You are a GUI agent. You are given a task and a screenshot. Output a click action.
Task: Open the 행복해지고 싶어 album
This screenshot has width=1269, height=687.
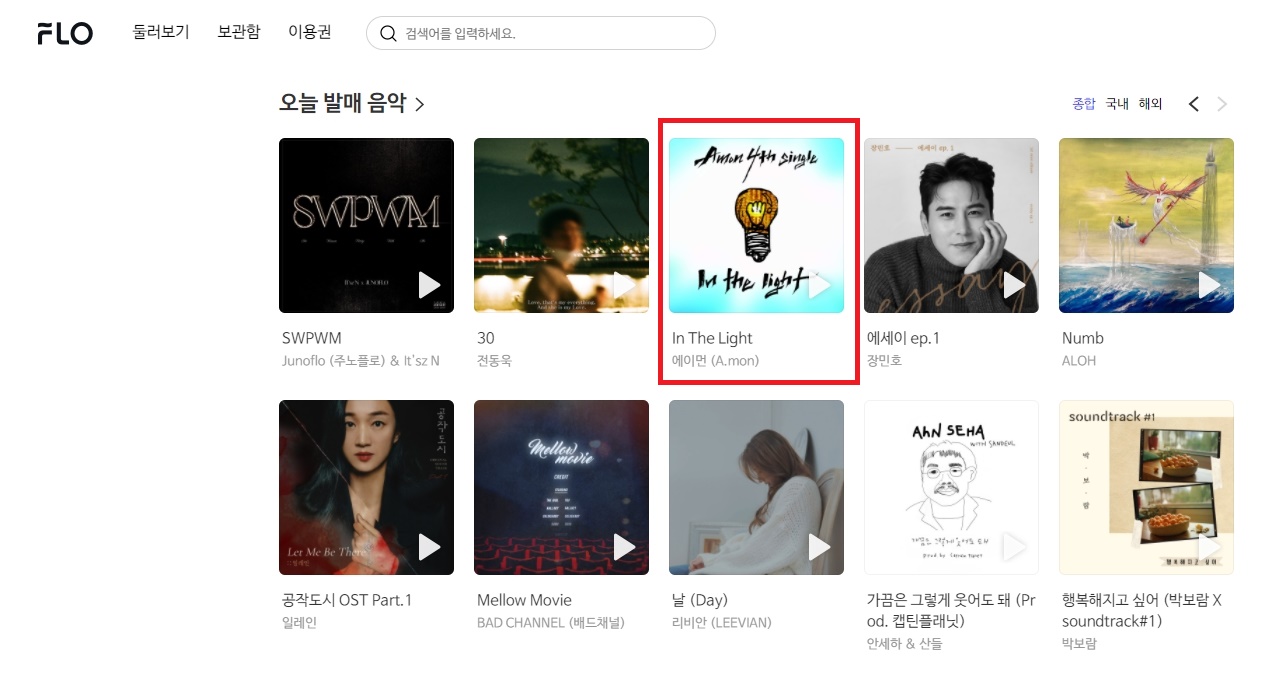tap(1145, 487)
